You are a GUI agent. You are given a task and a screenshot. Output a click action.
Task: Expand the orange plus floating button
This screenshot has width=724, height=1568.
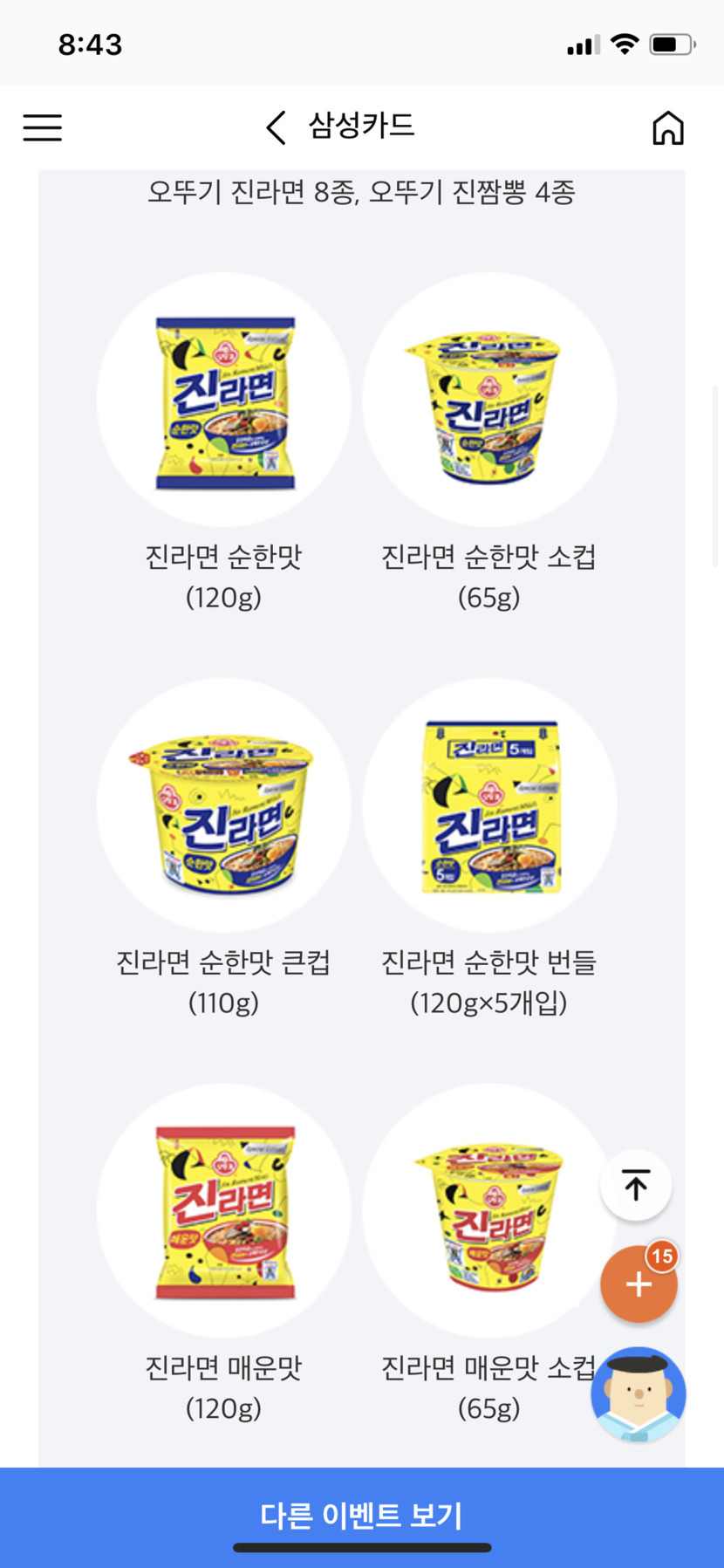[x=638, y=1284]
